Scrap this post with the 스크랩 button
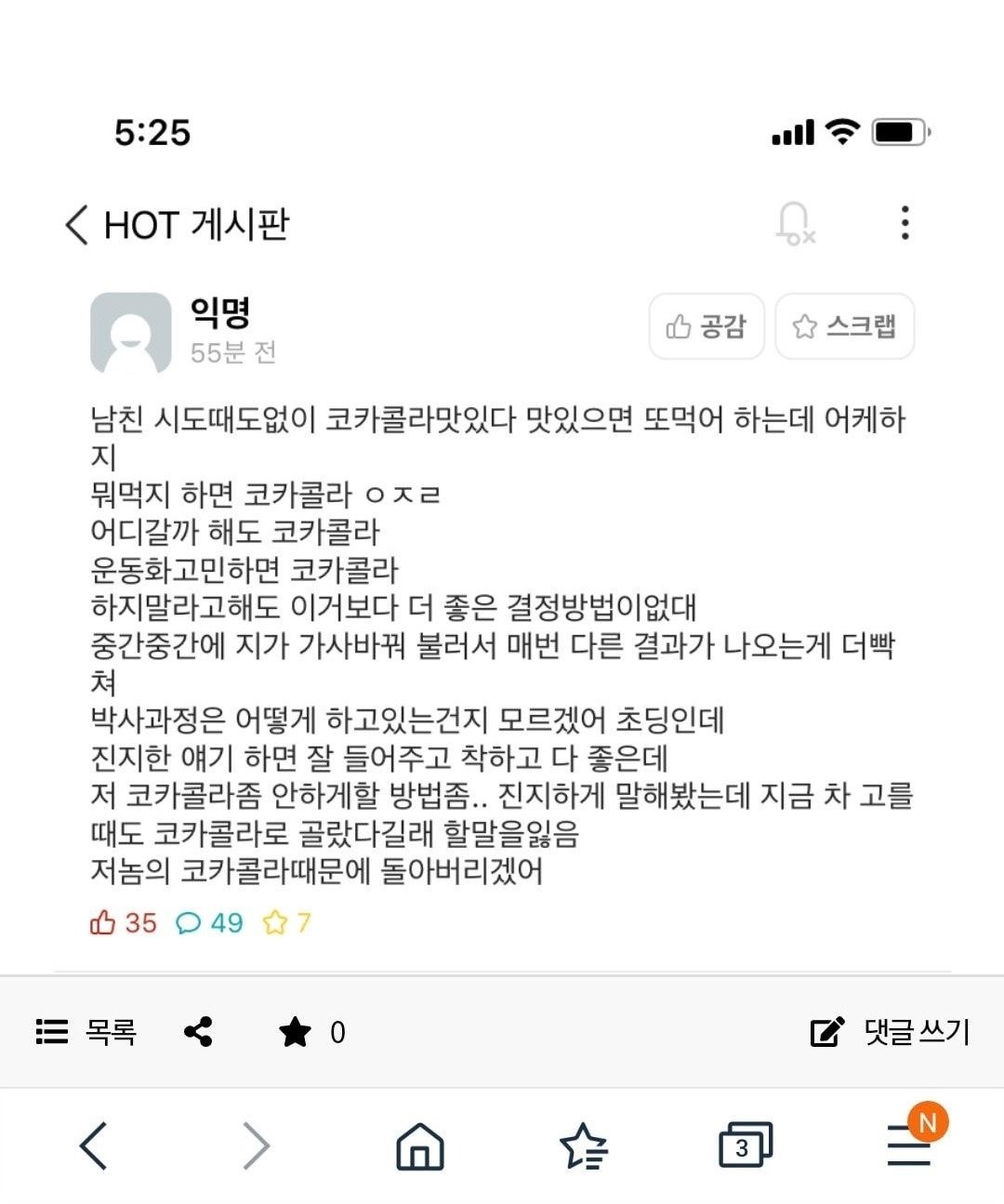1004x1204 pixels. point(844,326)
